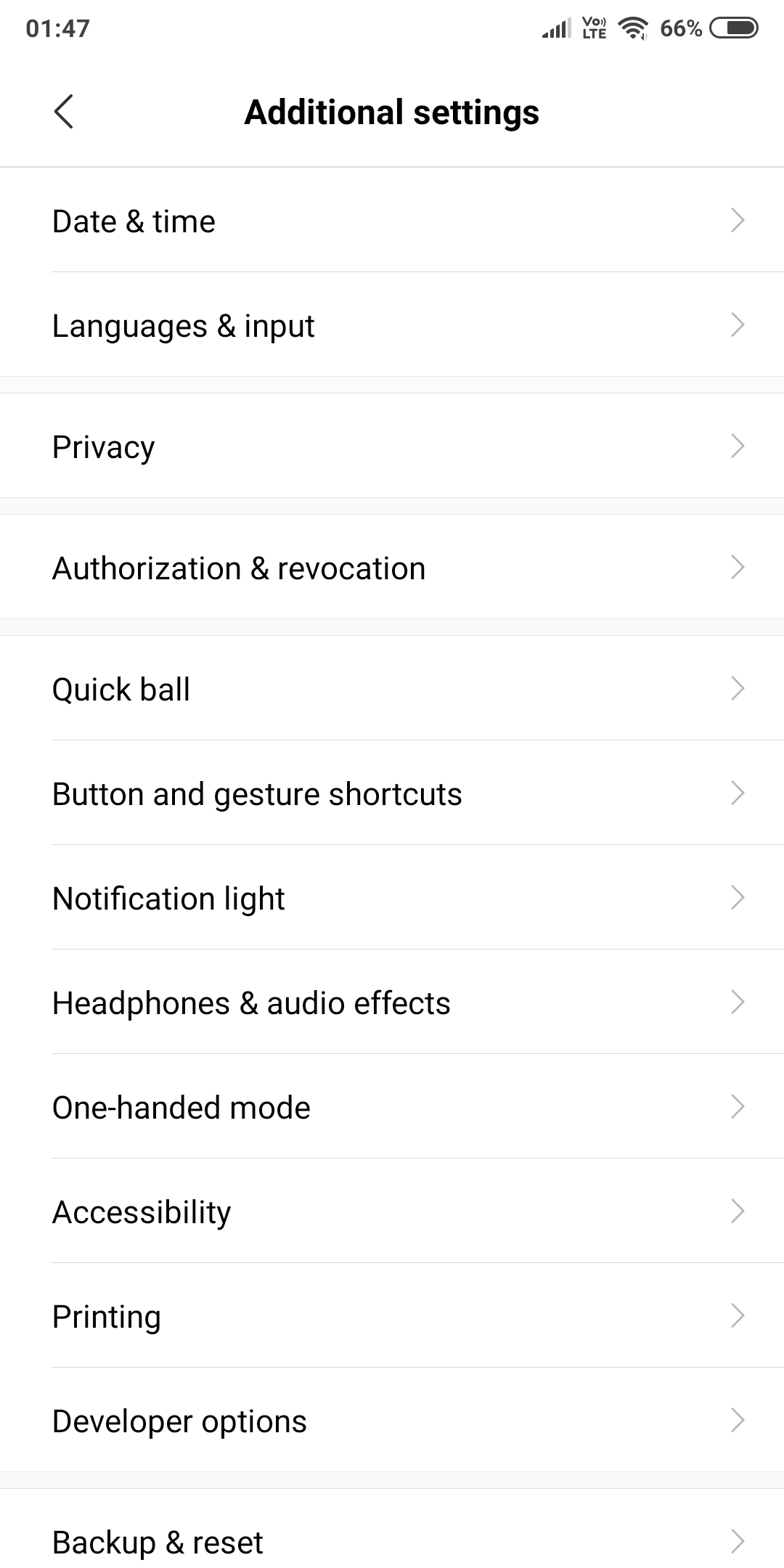Open Accessibility settings

pos(392,1211)
